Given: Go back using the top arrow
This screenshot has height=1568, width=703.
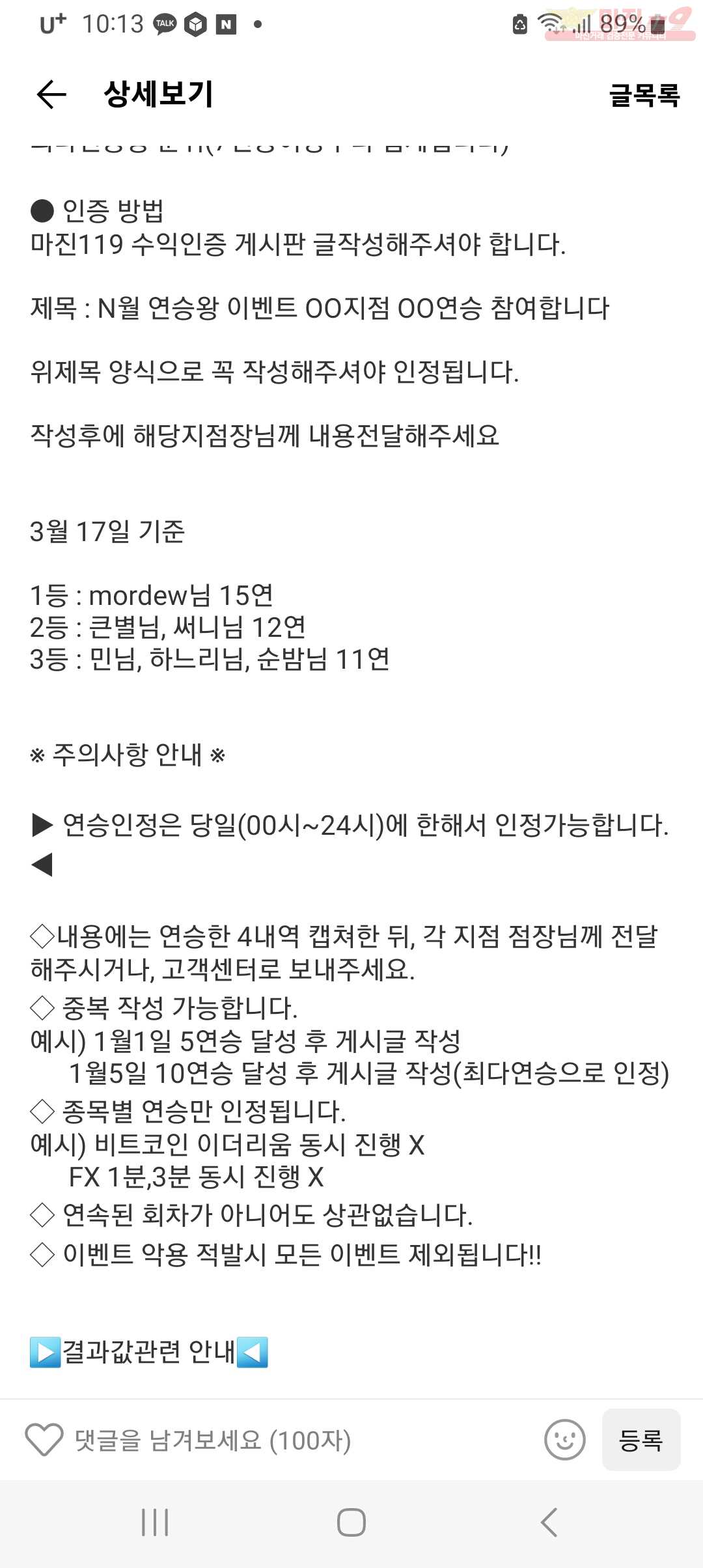Looking at the screenshot, I should tap(51, 95).
